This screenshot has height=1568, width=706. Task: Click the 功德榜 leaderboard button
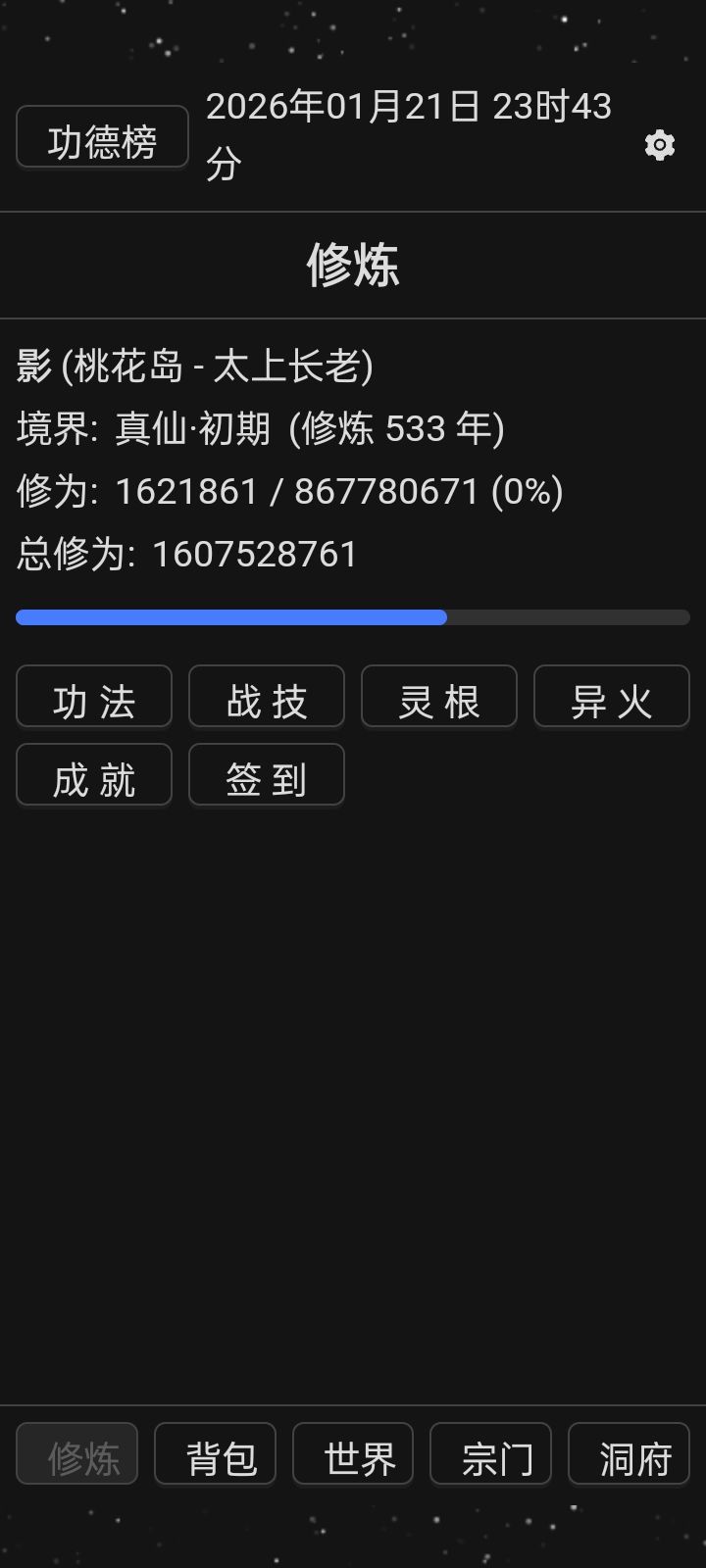tap(102, 136)
